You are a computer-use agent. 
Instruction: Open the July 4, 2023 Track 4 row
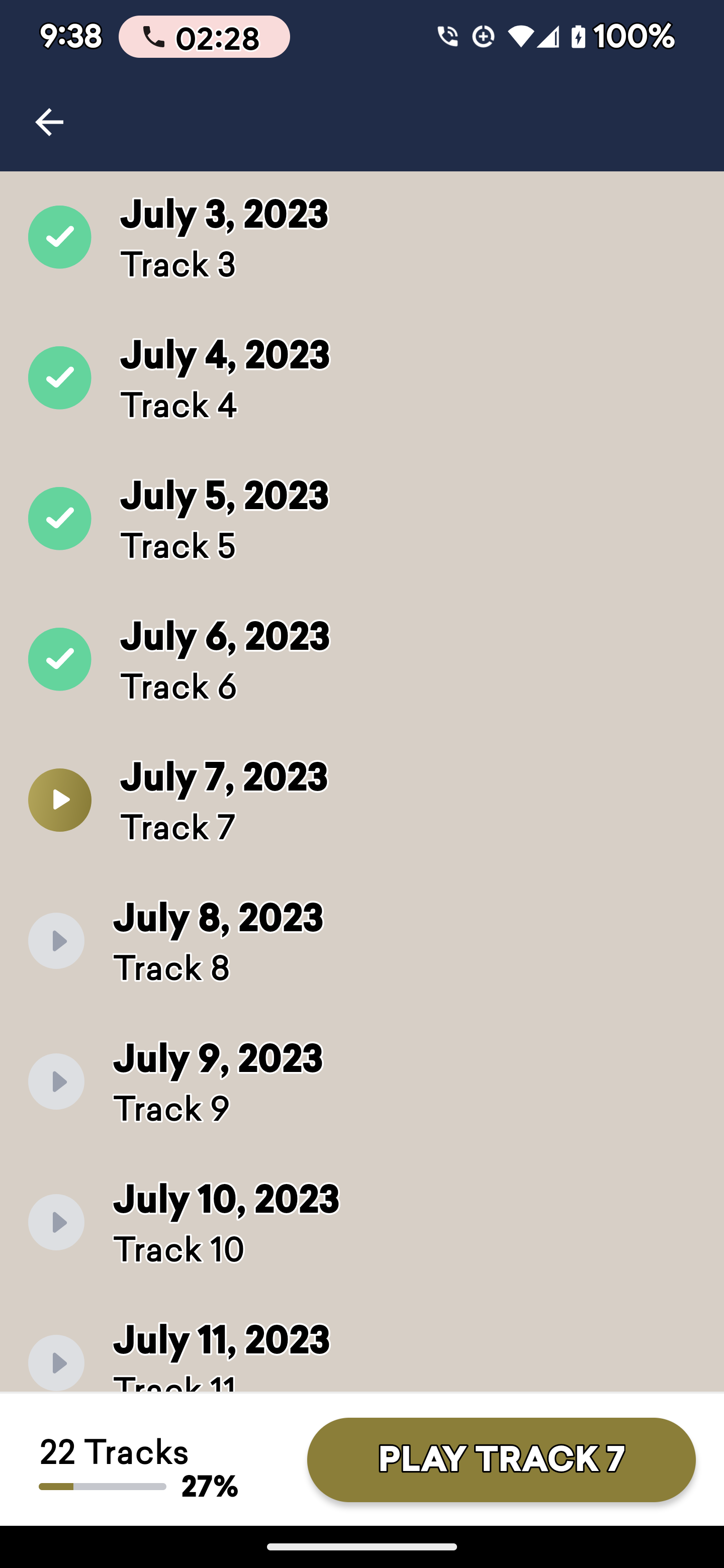[361, 378]
